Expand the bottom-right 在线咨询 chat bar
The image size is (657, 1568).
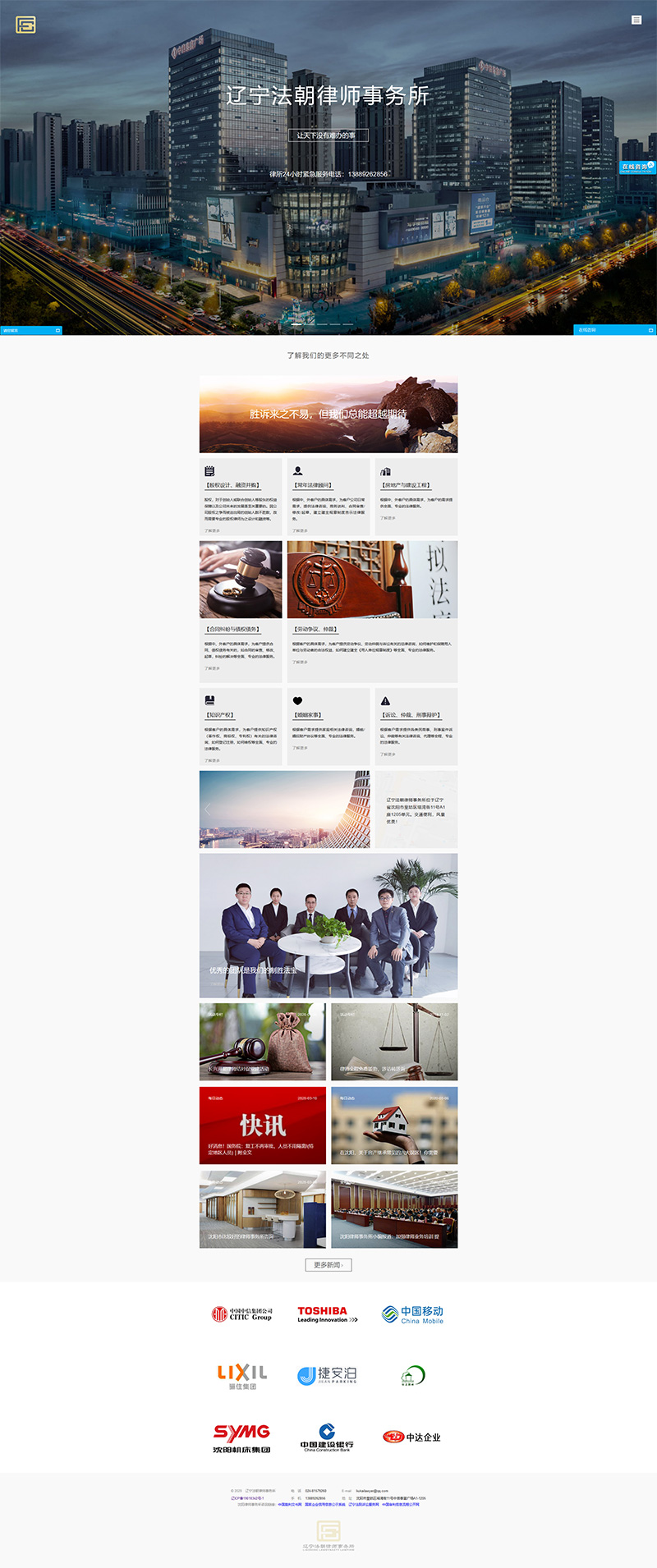(x=614, y=330)
